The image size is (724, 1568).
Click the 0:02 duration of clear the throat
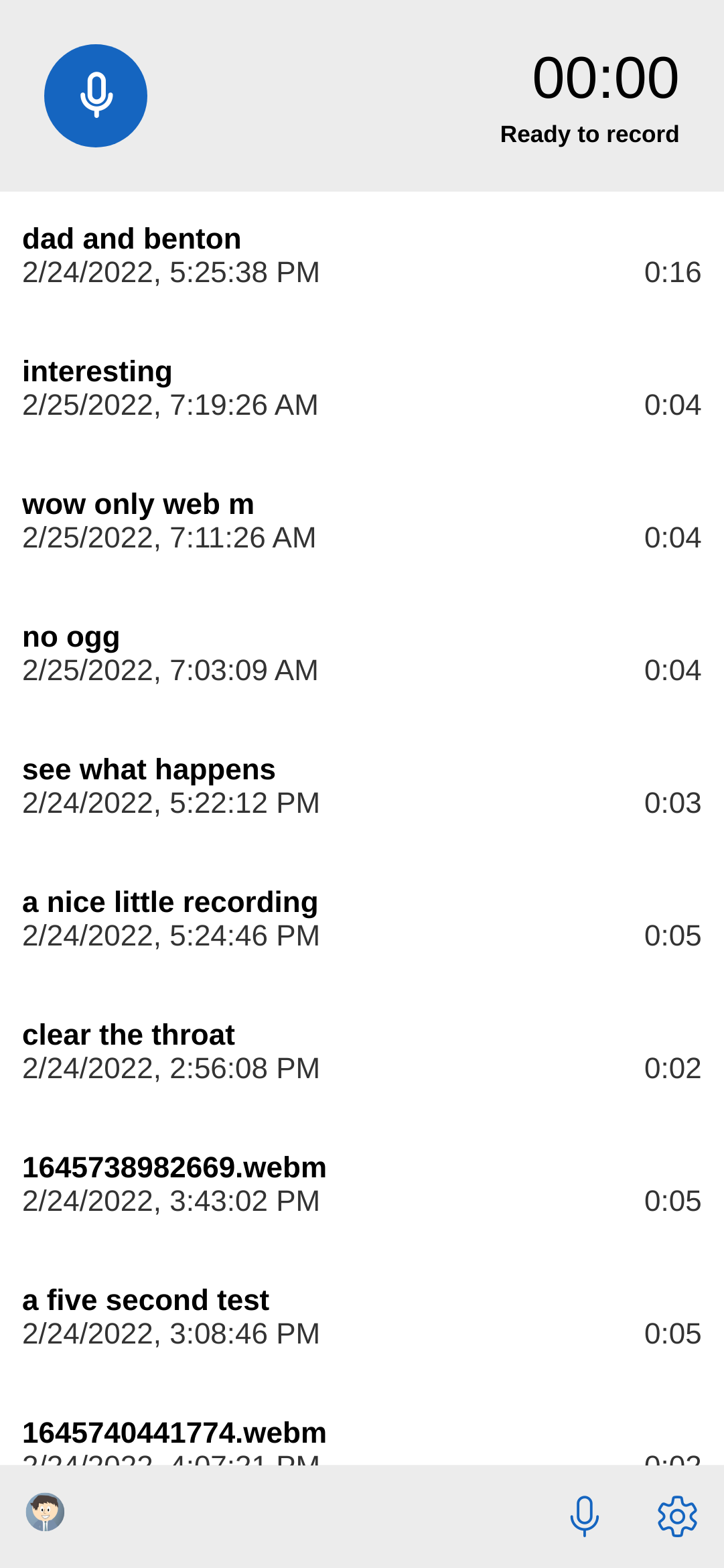pos(673,1068)
